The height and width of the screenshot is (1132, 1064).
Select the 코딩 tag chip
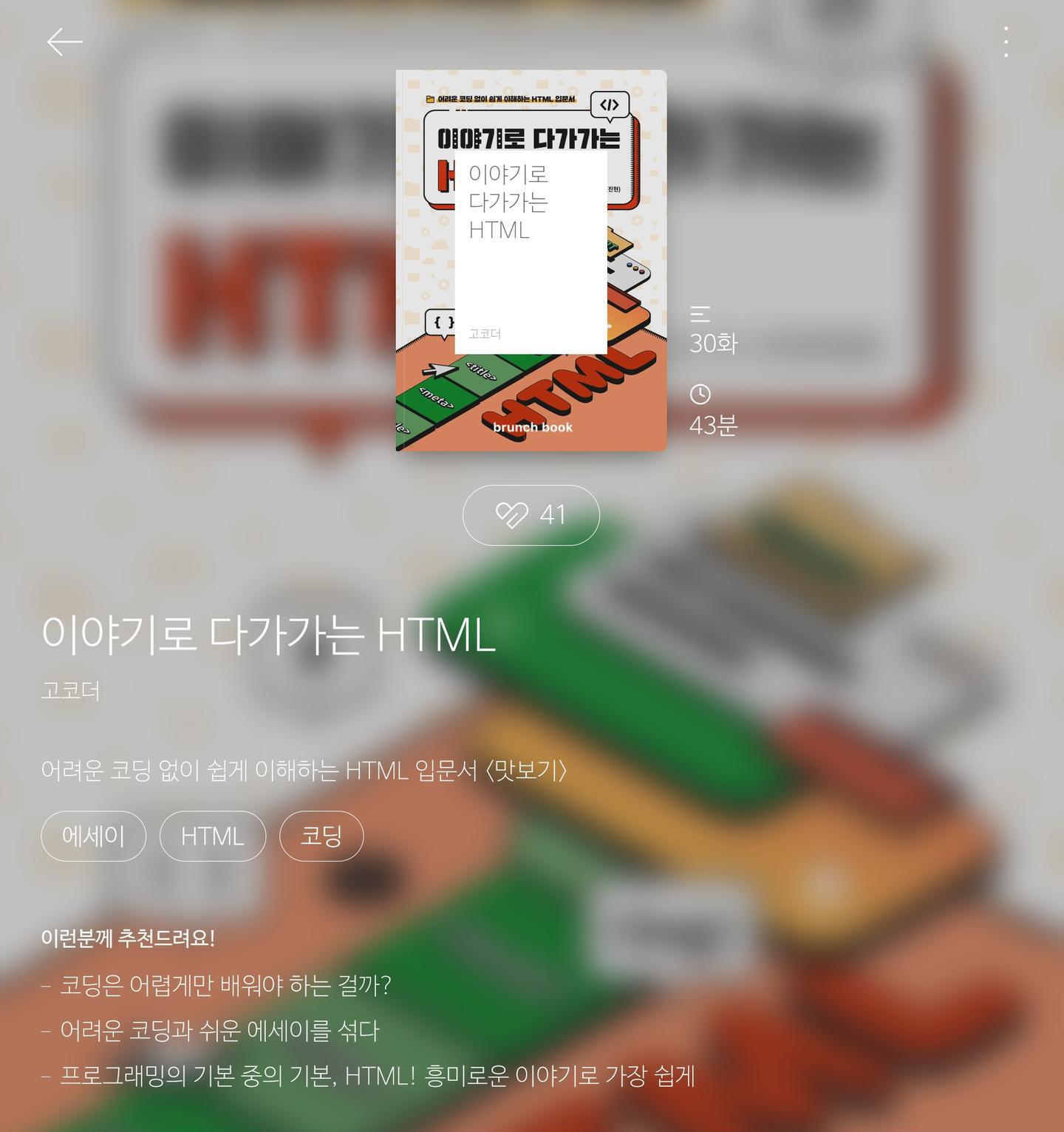(321, 836)
